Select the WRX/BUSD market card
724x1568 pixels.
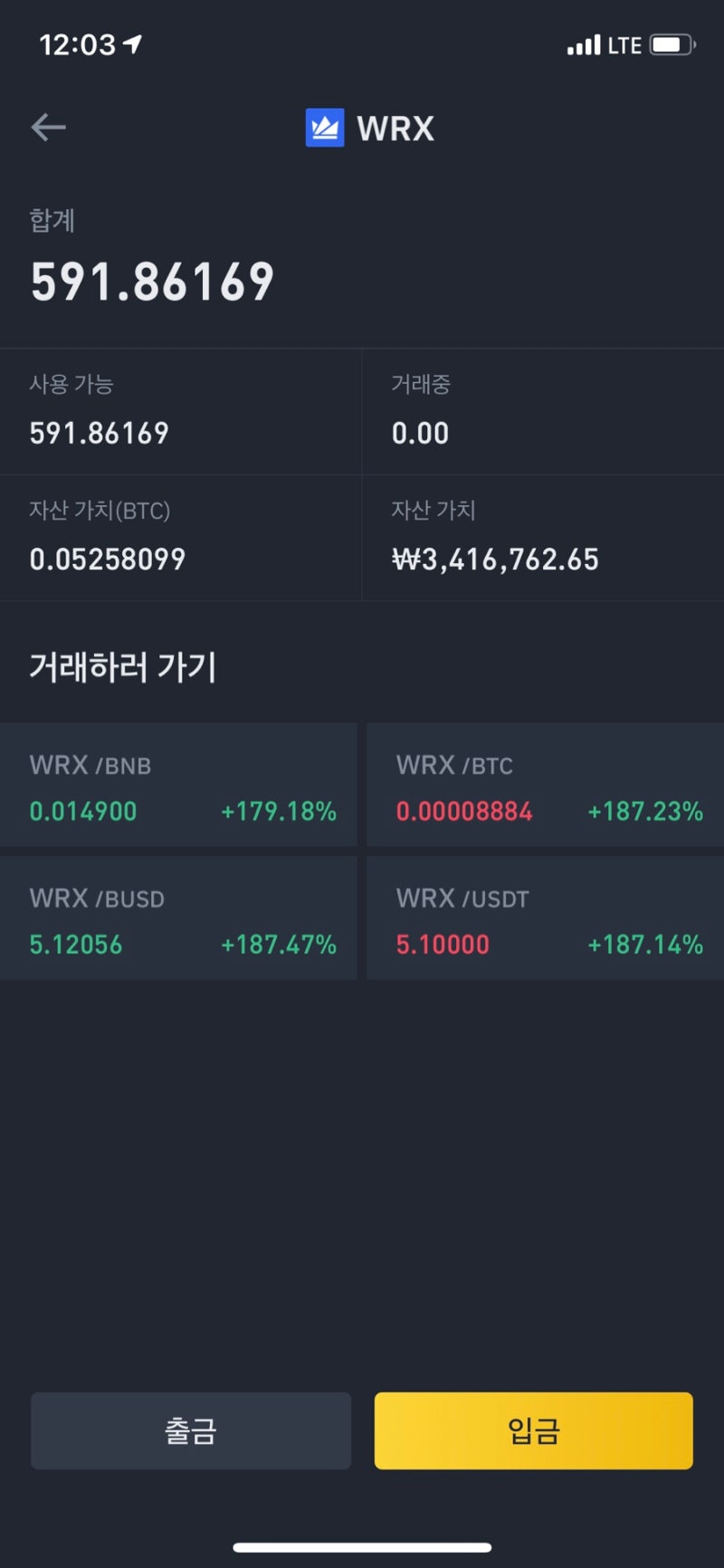(x=178, y=917)
